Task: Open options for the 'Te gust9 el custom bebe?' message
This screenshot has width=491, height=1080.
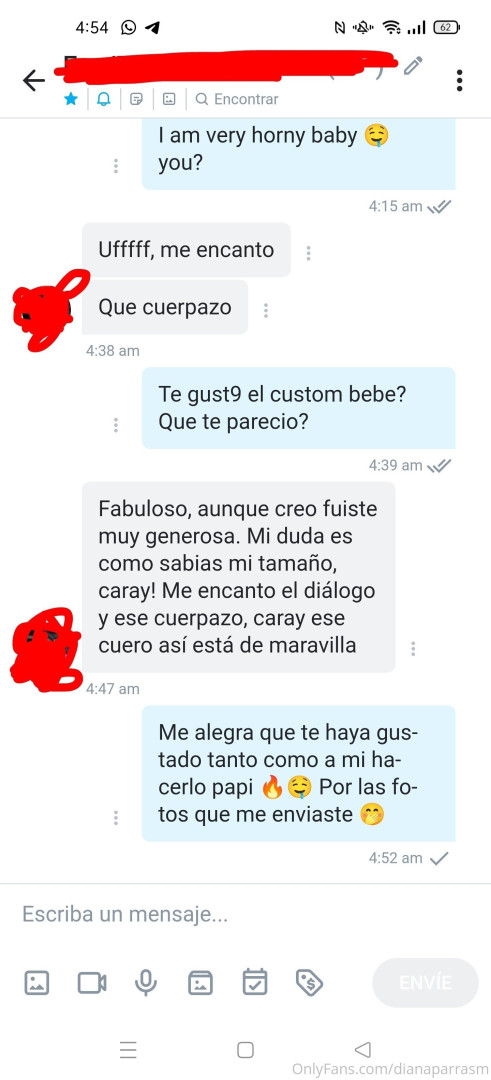Action: [116, 425]
